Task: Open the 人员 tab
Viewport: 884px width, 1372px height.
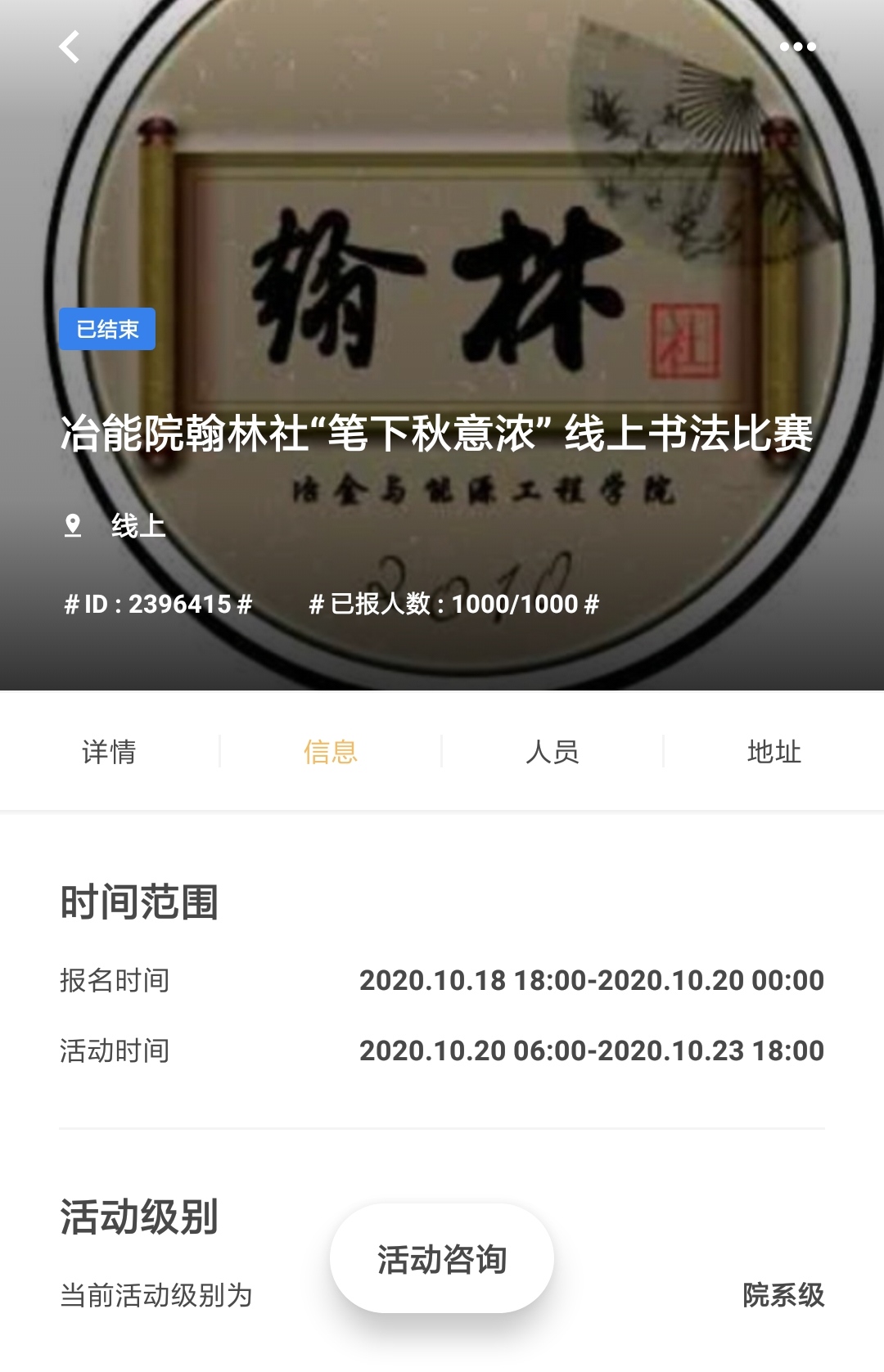Action: (552, 751)
